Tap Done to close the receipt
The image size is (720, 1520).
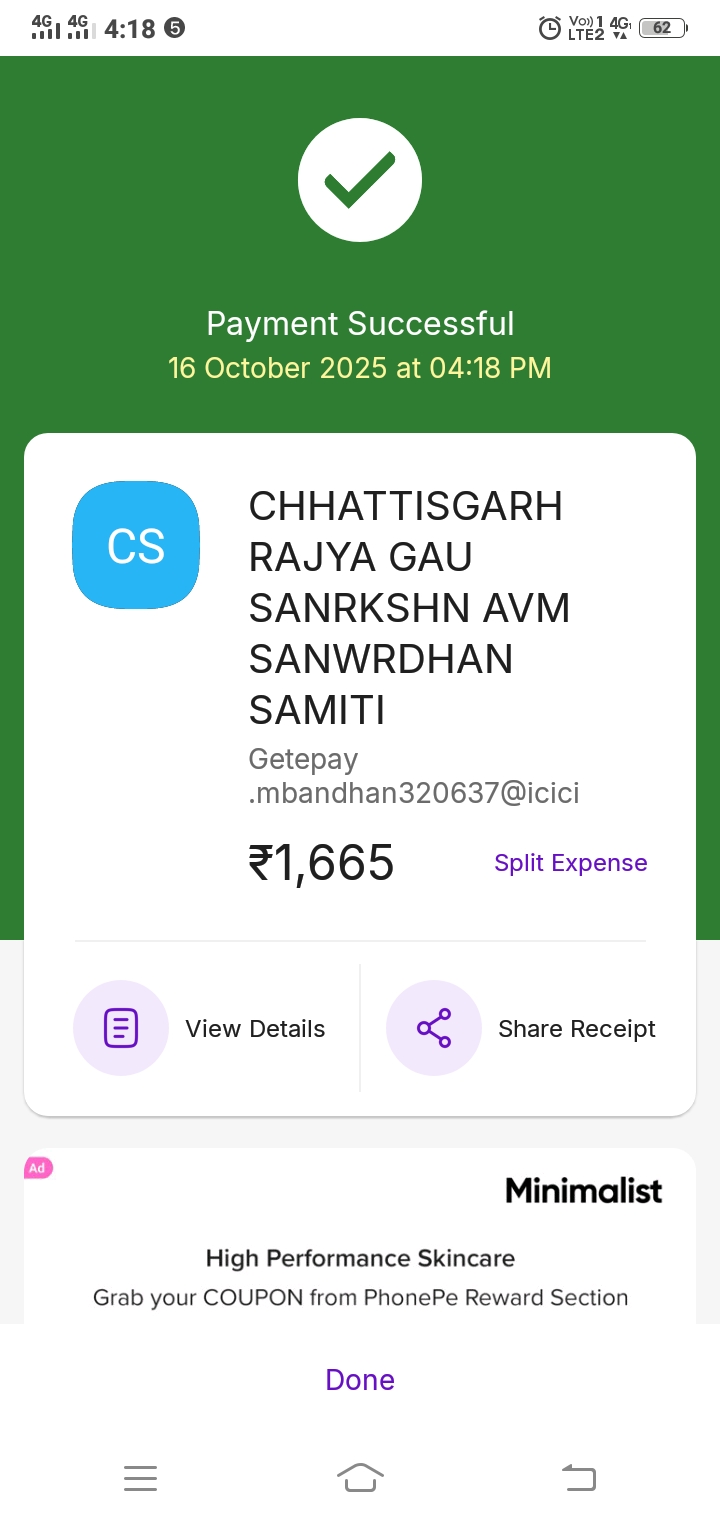[360, 1380]
